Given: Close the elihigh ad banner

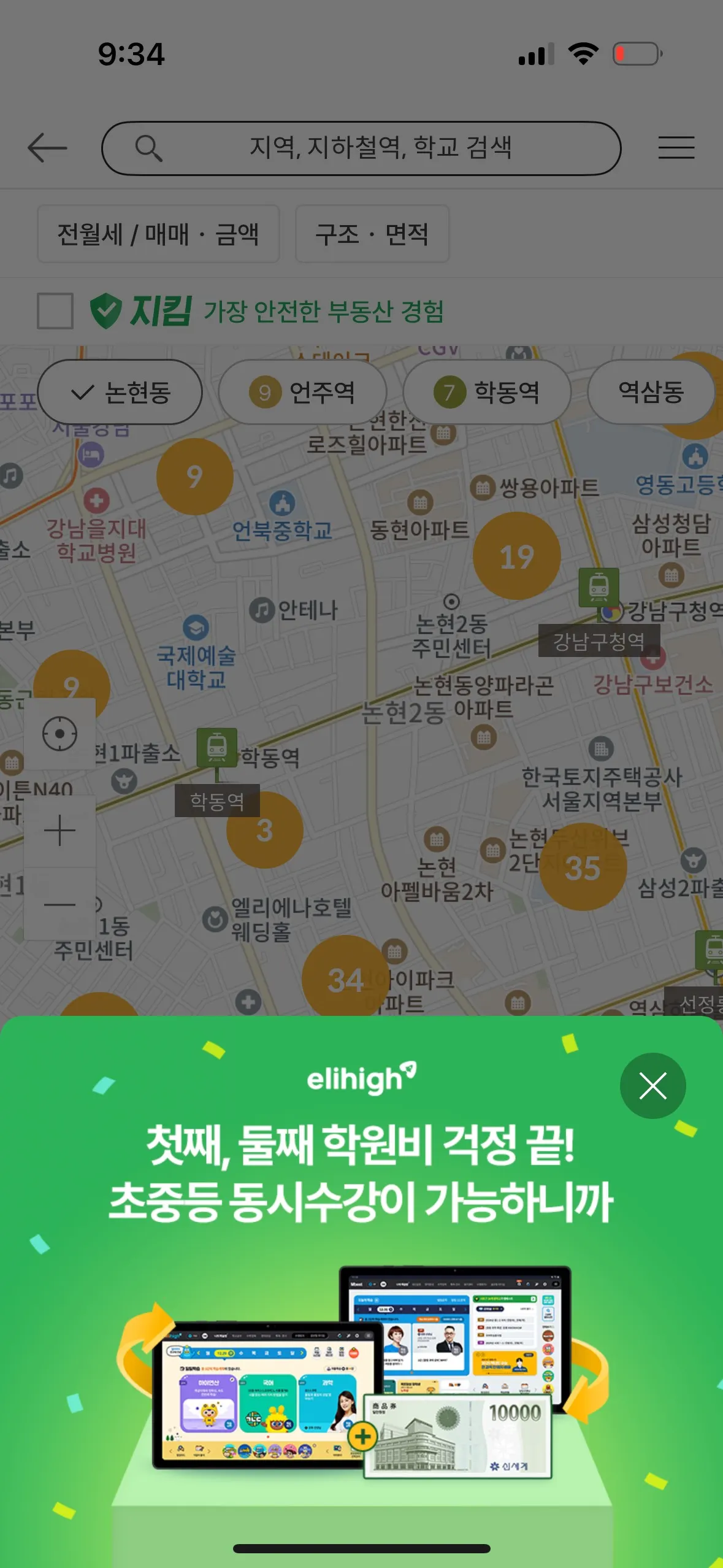Looking at the screenshot, I should tap(652, 1086).
